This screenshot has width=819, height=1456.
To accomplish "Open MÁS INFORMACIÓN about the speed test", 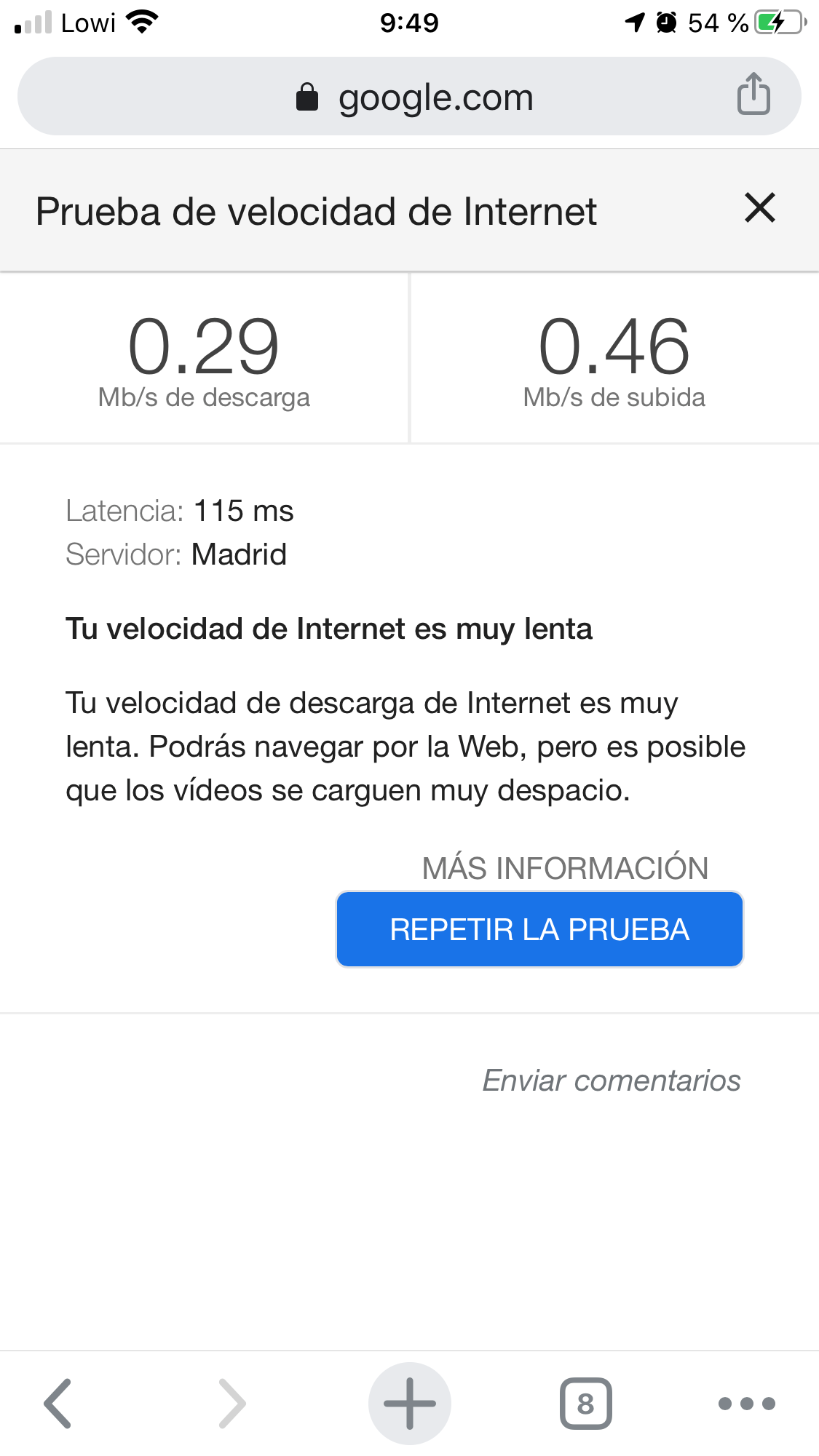I will [x=565, y=868].
